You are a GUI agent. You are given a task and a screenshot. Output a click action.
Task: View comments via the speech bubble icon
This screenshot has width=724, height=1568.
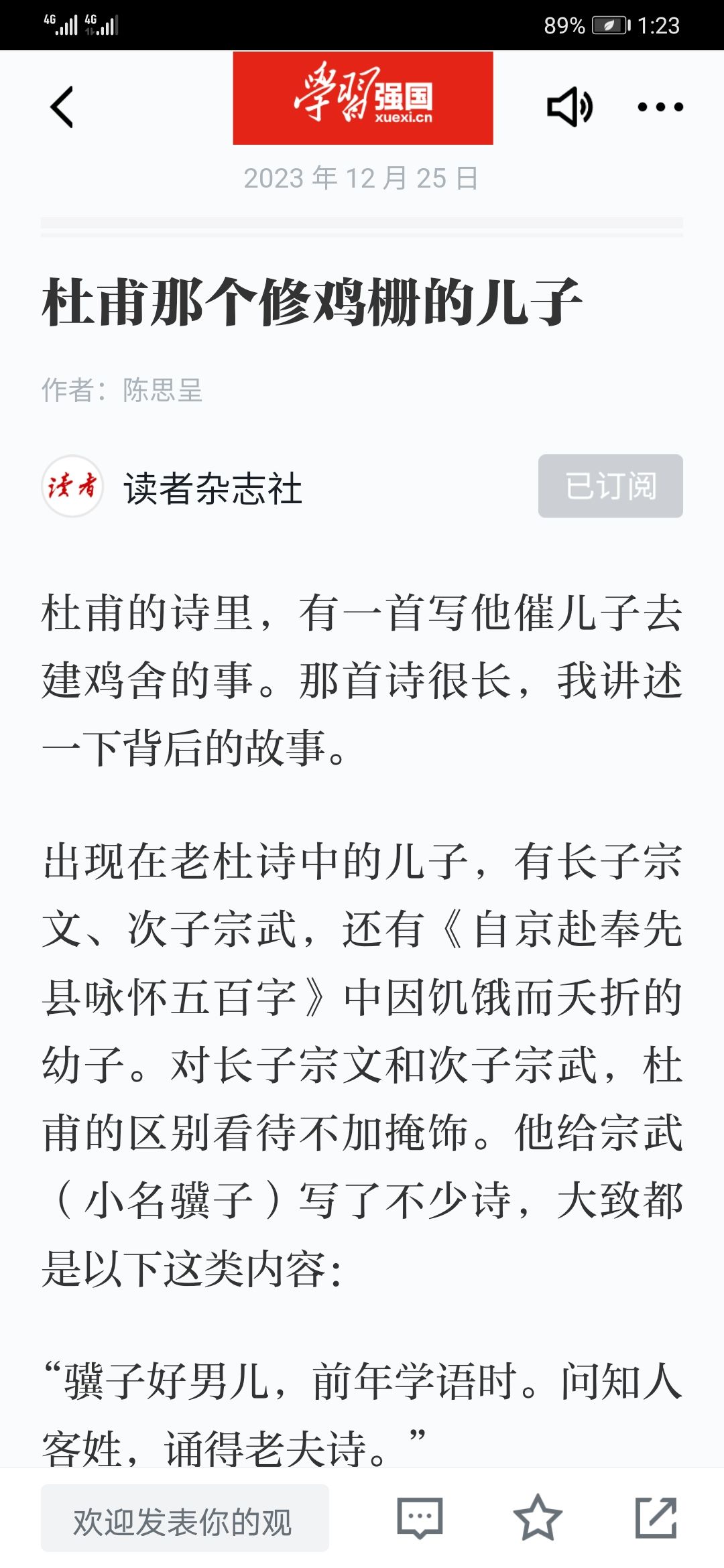420,1518
